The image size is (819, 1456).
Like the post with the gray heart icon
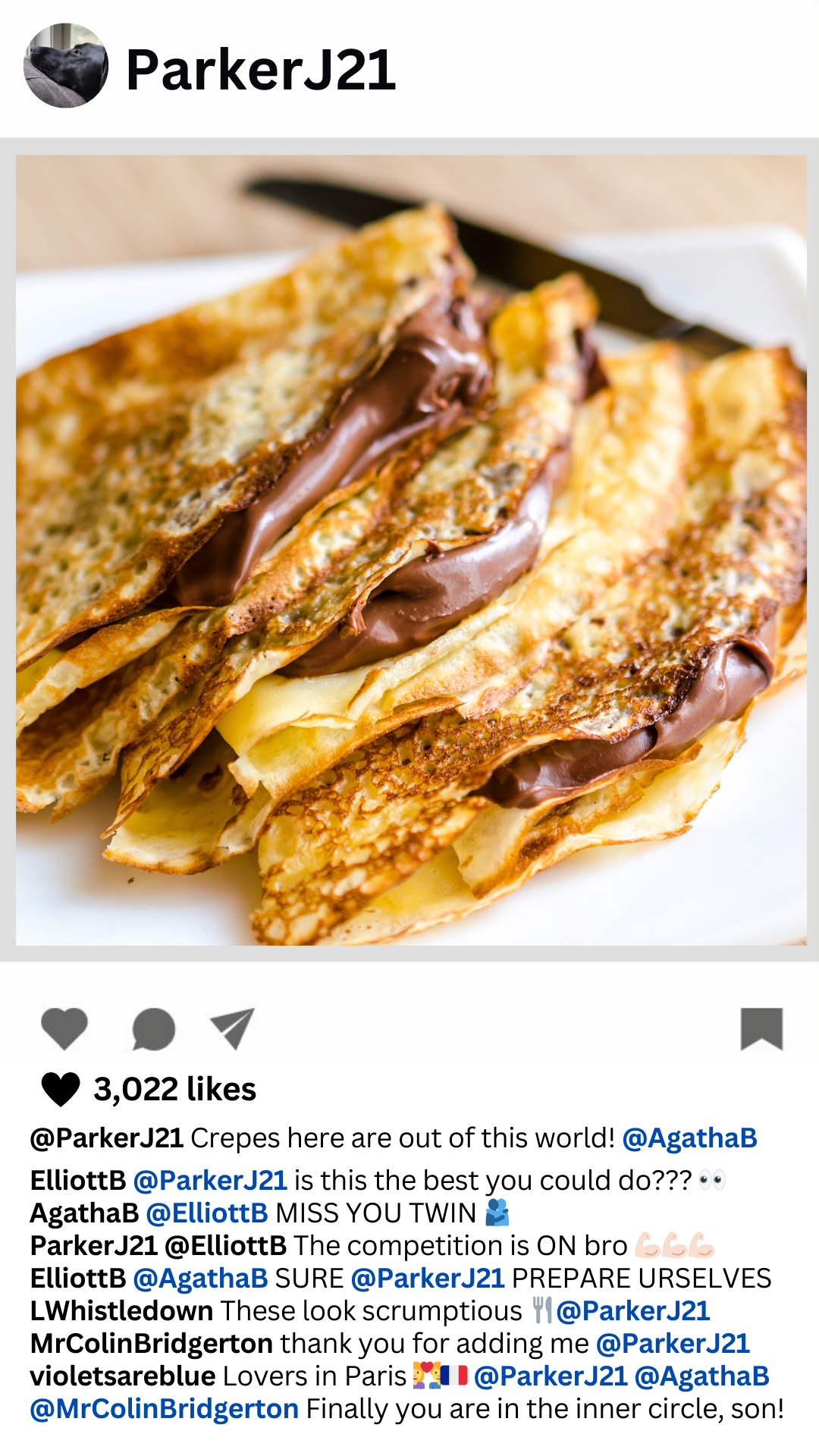pyautogui.click(x=64, y=1028)
